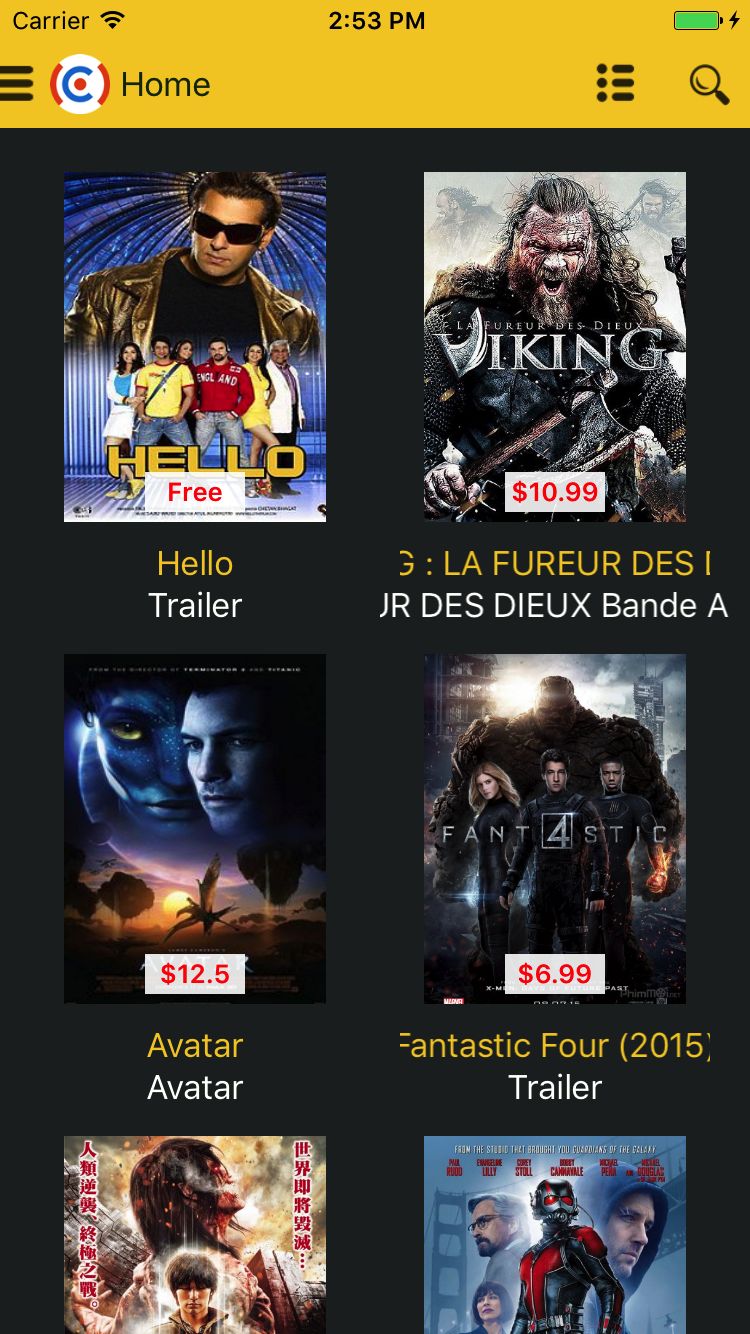Viewport: 750px width, 1334px height.
Task: Open the search magnifier
Action: (708, 85)
